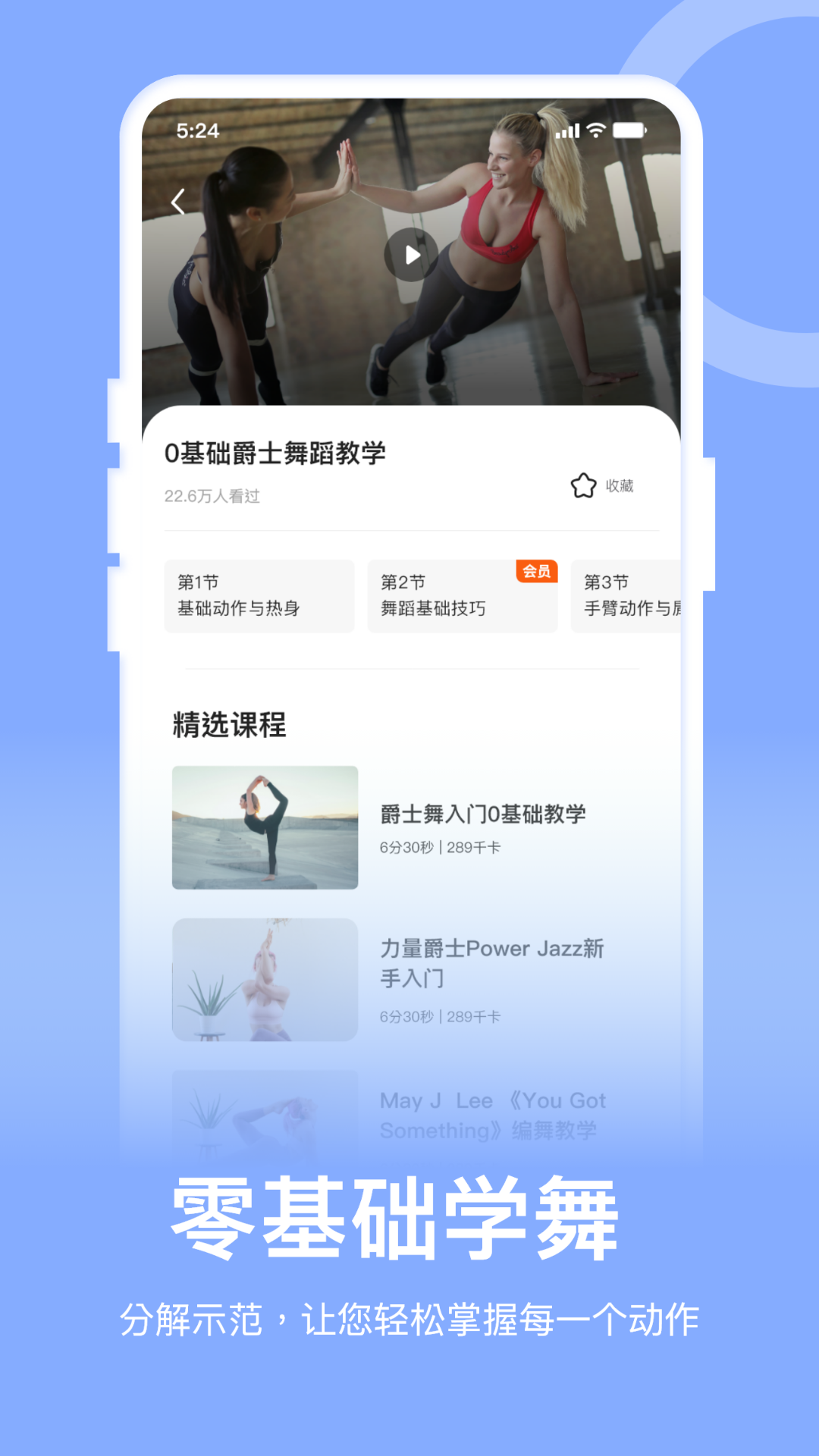Tap the battery indicator in the status bar
Viewport: 819px width, 1456px height.
[628, 130]
